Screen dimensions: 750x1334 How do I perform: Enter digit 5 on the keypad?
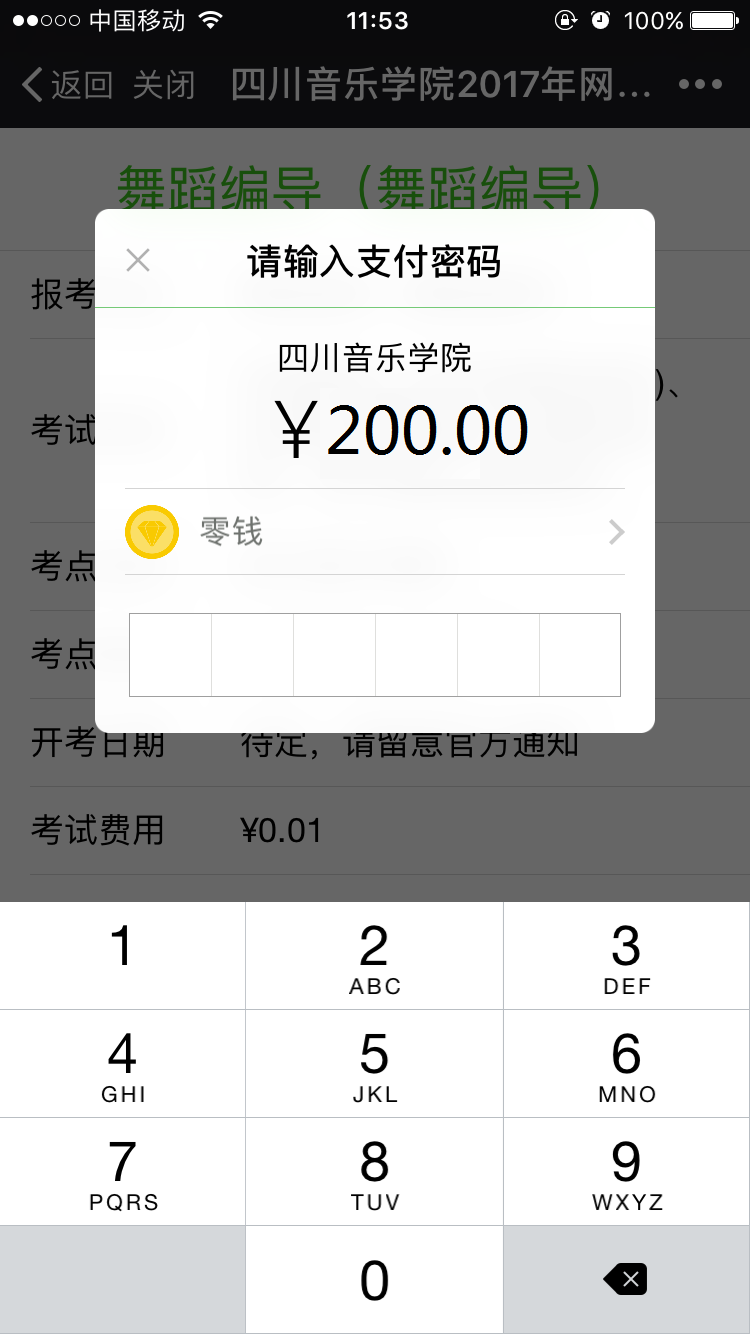pyautogui.click(x=374, y=1064)
